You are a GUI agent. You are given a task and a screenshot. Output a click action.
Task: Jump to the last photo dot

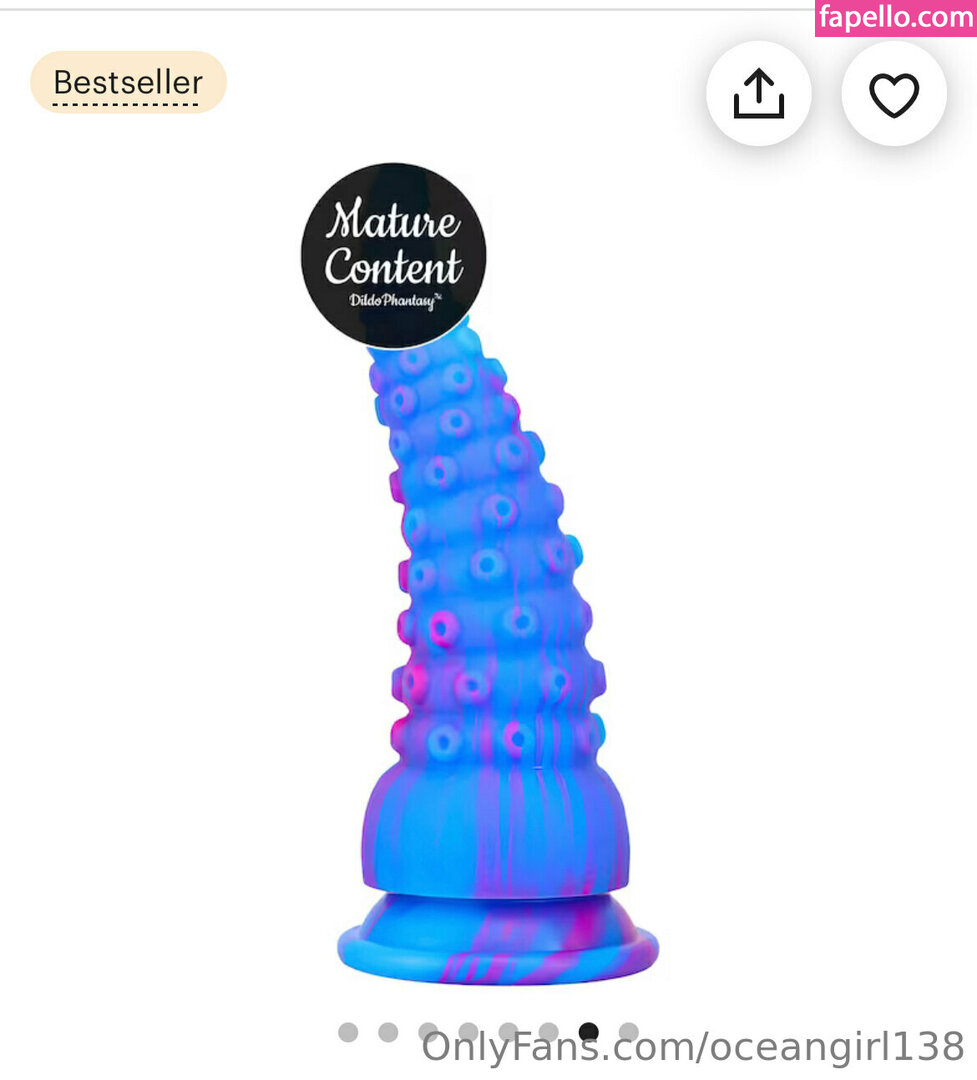point(628,1032)
